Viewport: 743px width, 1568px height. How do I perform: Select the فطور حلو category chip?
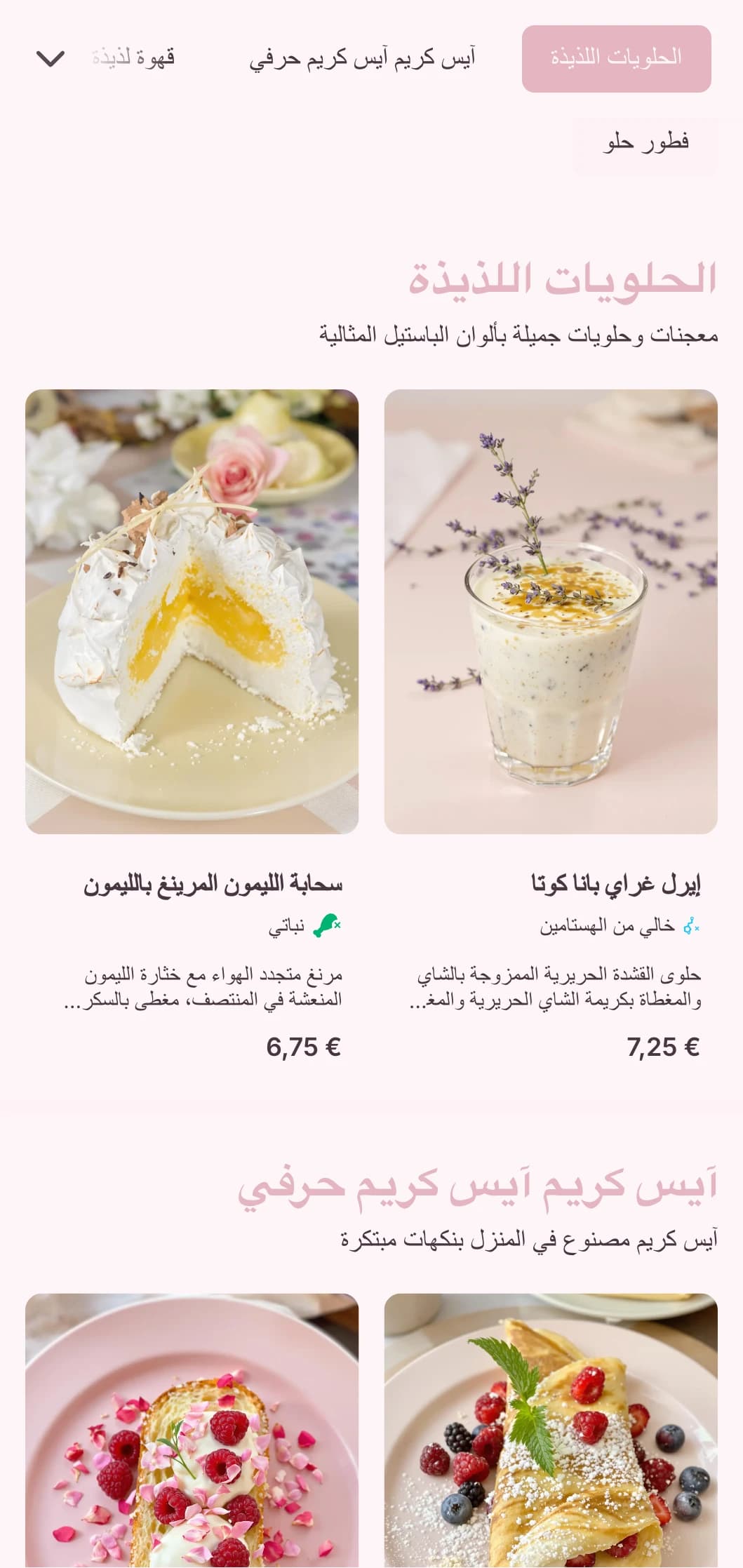point(645,142)
